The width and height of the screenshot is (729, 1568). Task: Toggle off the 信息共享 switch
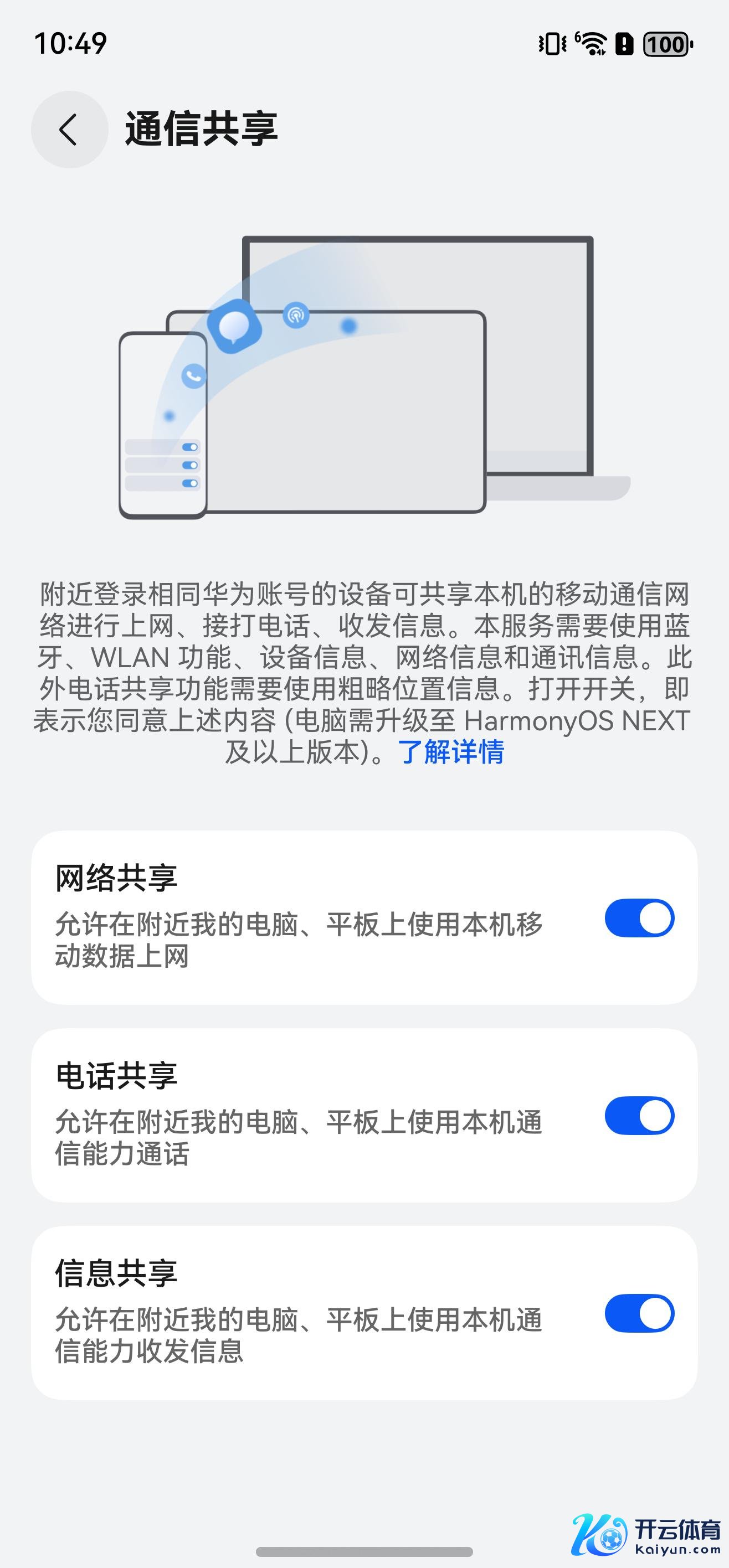tap(639, 1313)
